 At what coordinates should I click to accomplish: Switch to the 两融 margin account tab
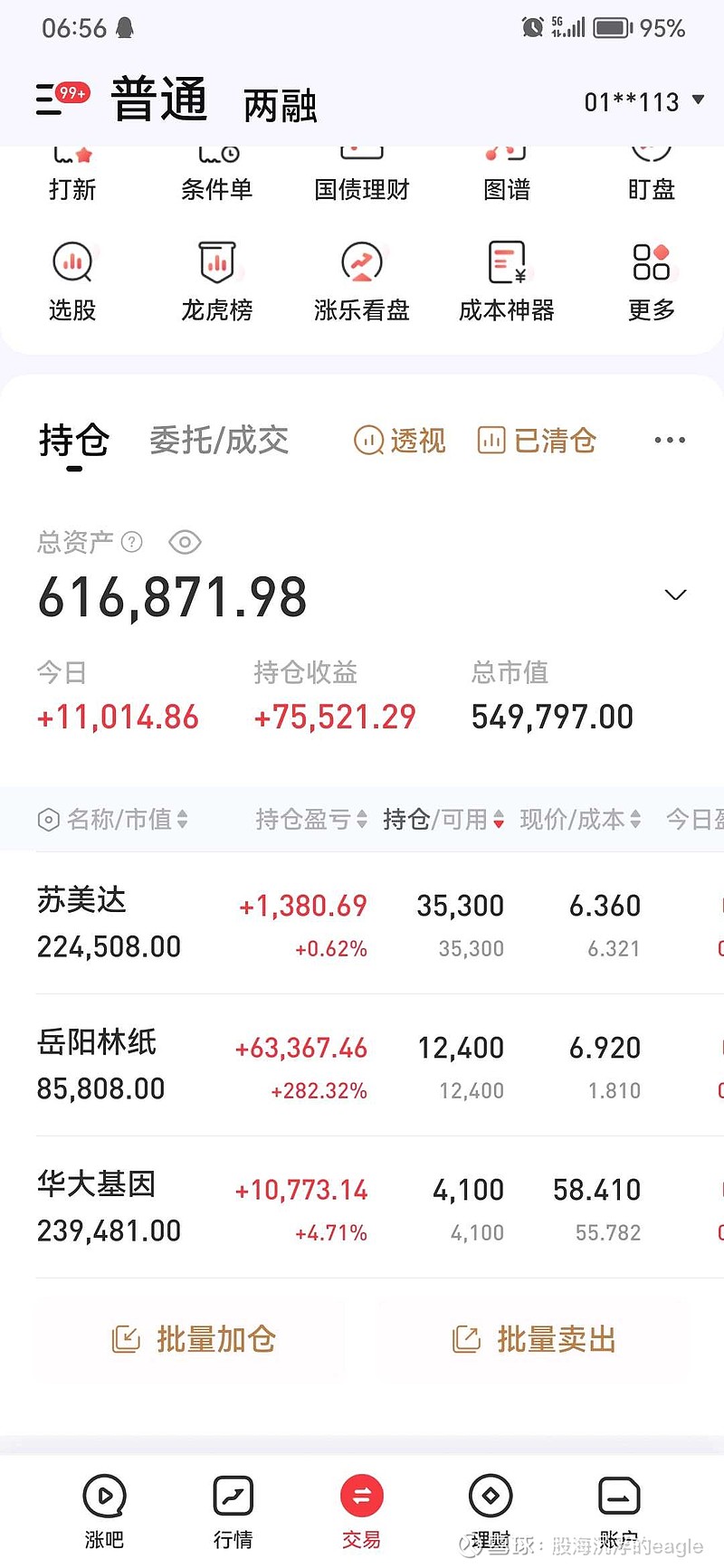(x=280, y=106)
